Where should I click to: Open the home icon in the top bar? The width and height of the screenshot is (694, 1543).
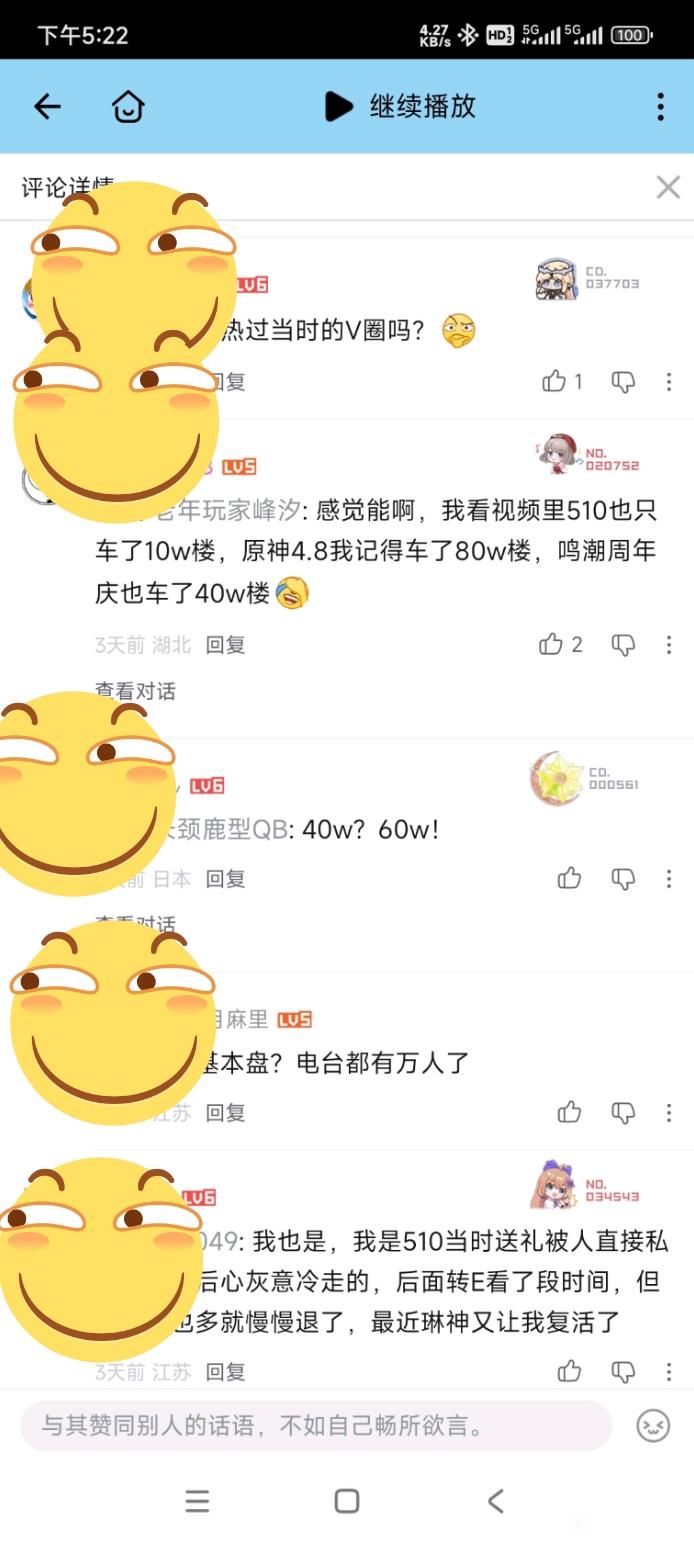128,106
